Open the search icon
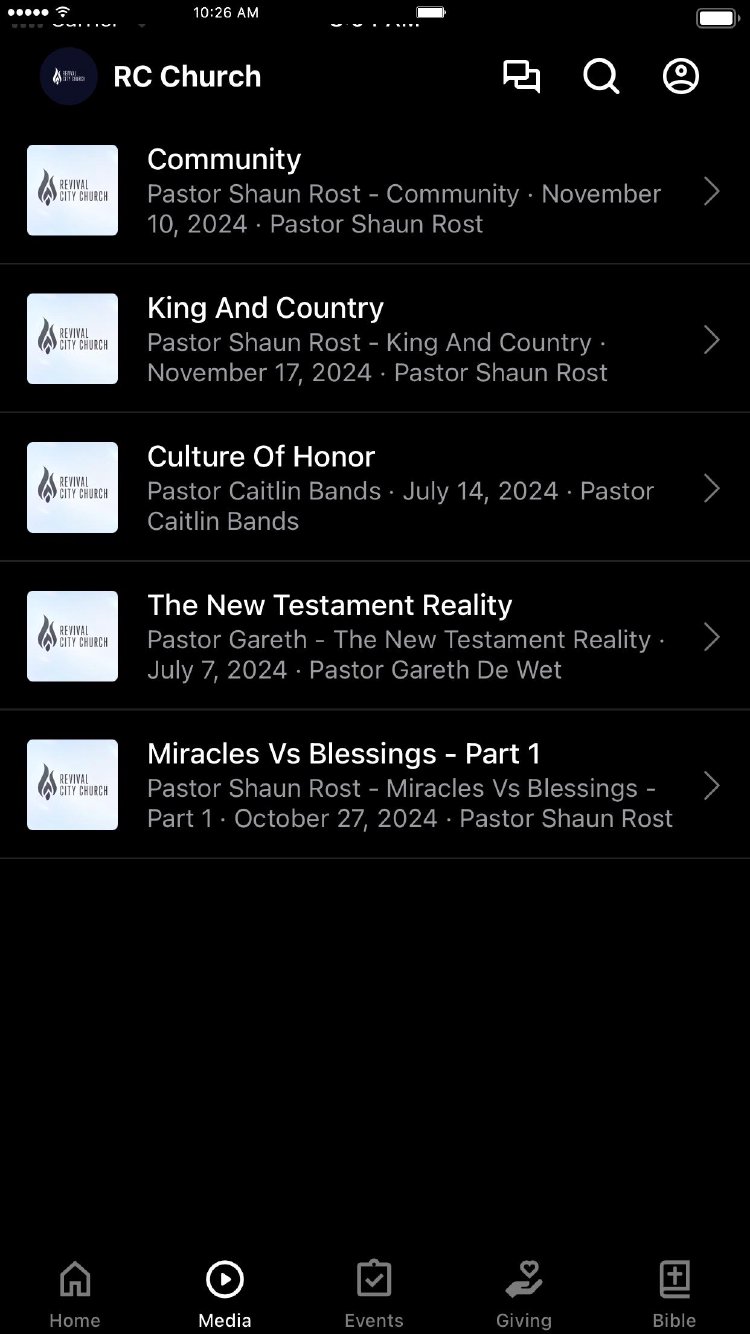750x1334 pixels. click(601, 77)
